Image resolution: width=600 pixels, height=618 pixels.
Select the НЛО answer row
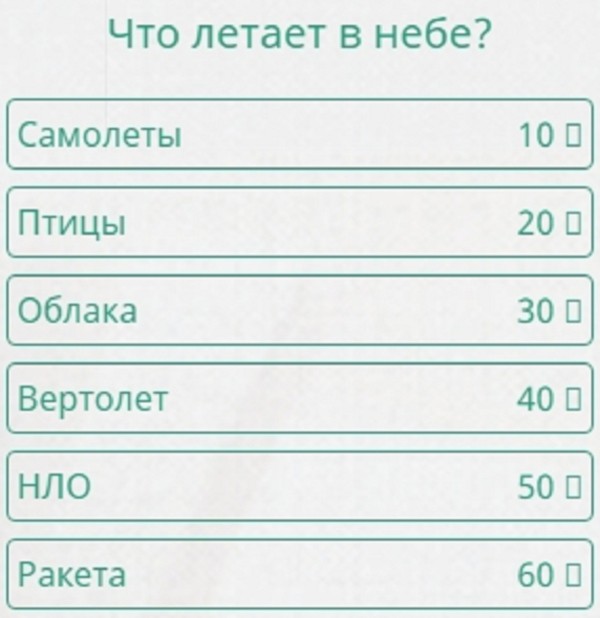[300, 486]
